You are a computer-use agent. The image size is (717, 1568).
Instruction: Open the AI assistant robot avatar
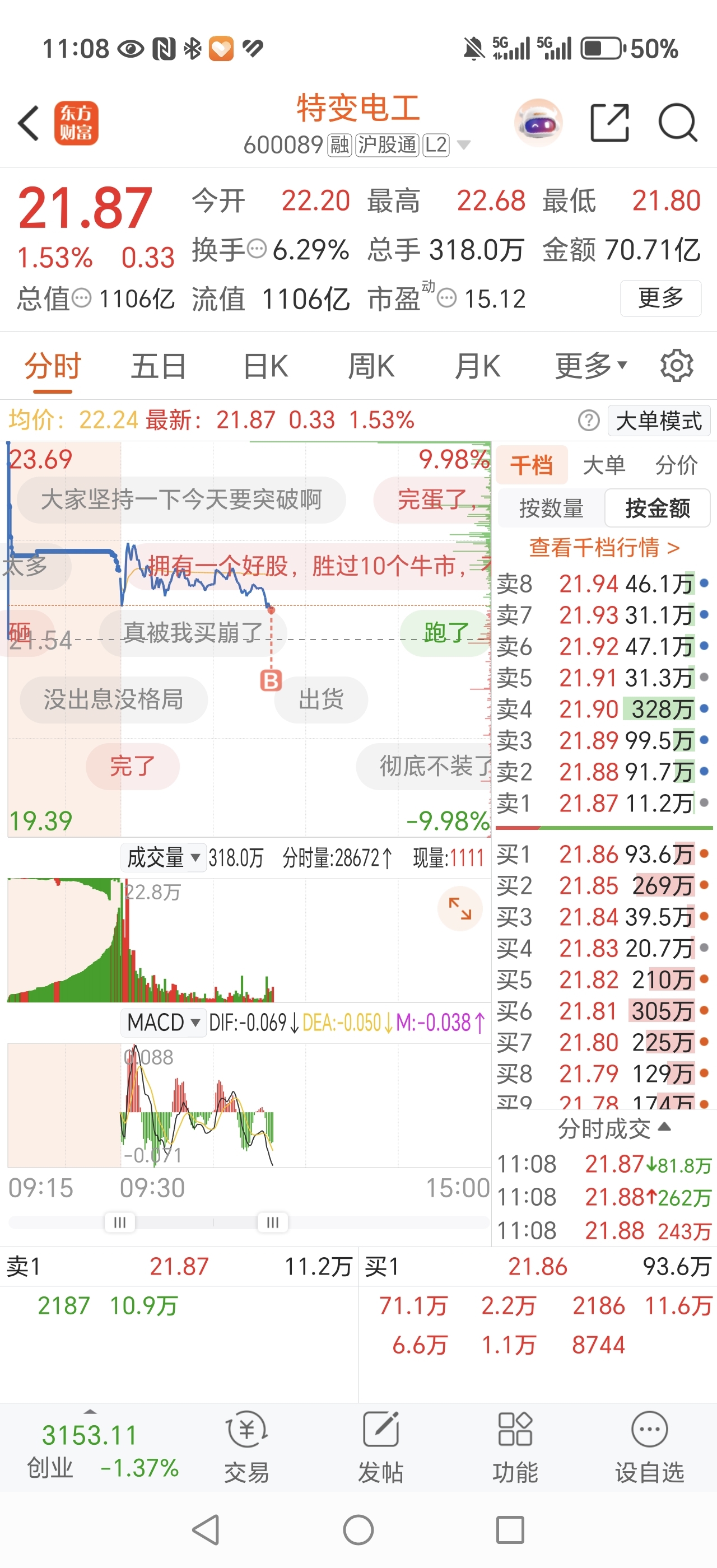click(538, 123)
